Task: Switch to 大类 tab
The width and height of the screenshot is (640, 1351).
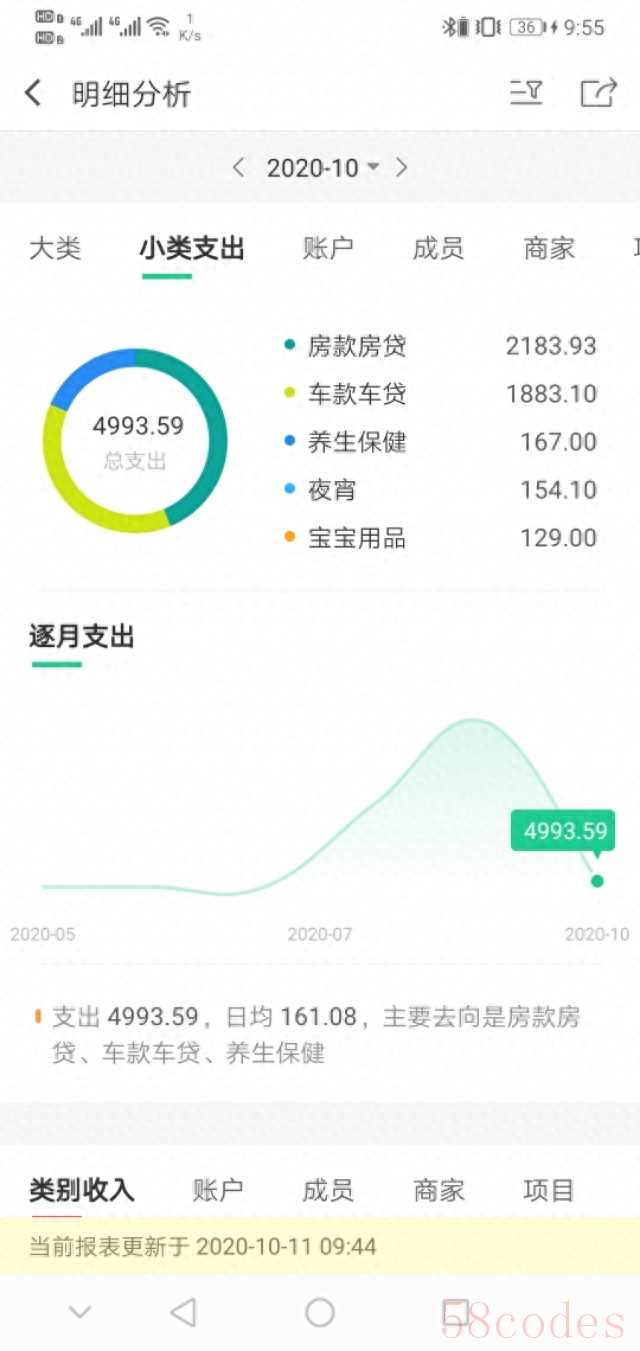Action: pos(55,249)
